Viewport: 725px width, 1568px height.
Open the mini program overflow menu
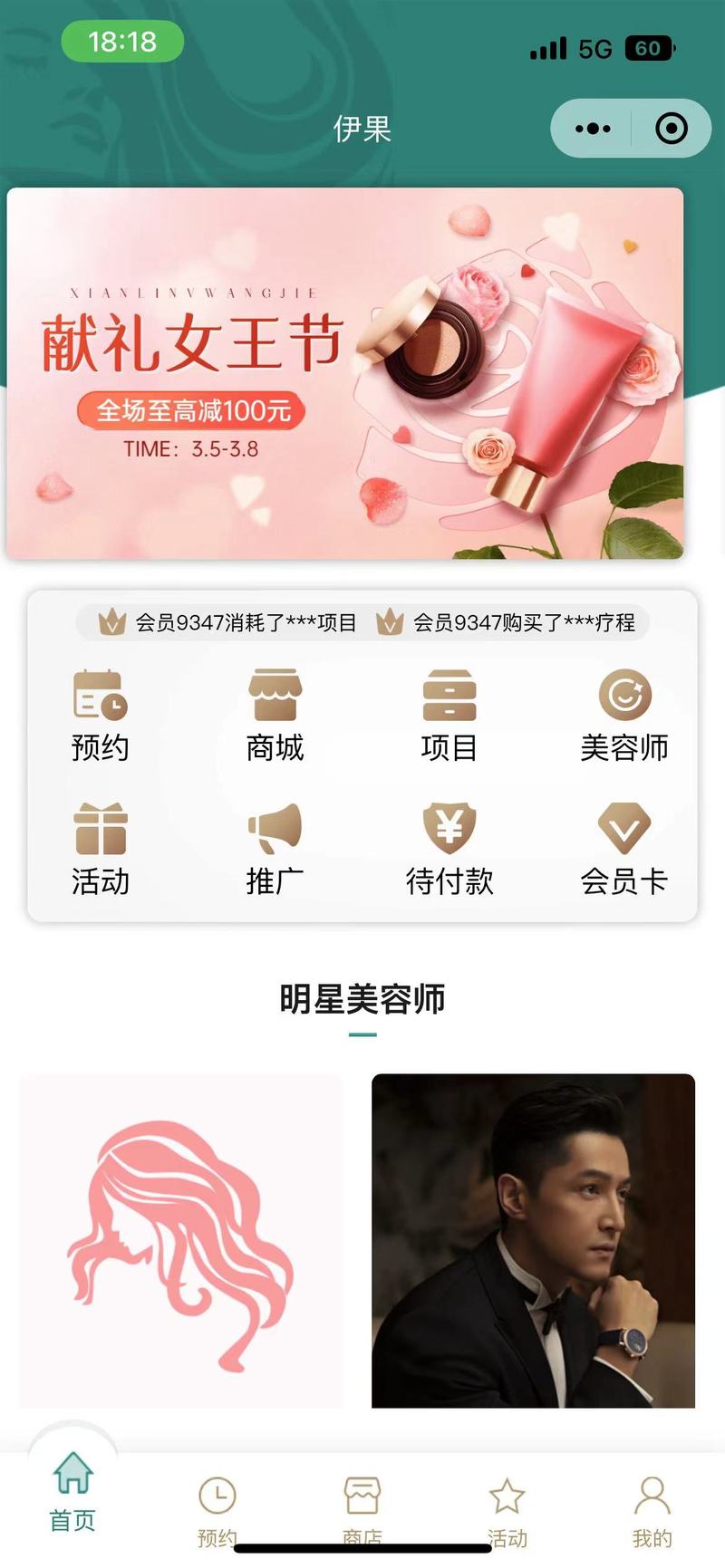pos(593,129)
